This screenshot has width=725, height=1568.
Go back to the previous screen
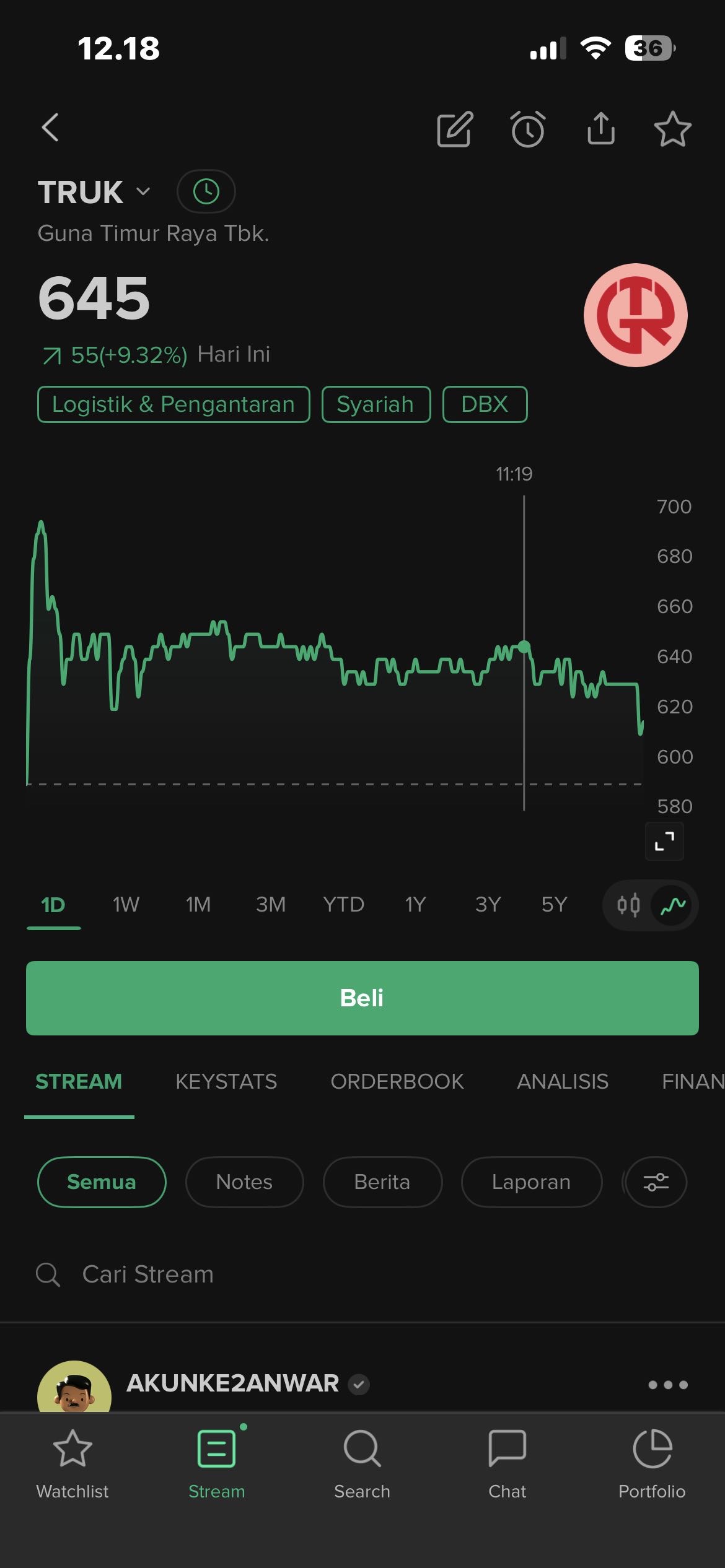tap(50, 128)
